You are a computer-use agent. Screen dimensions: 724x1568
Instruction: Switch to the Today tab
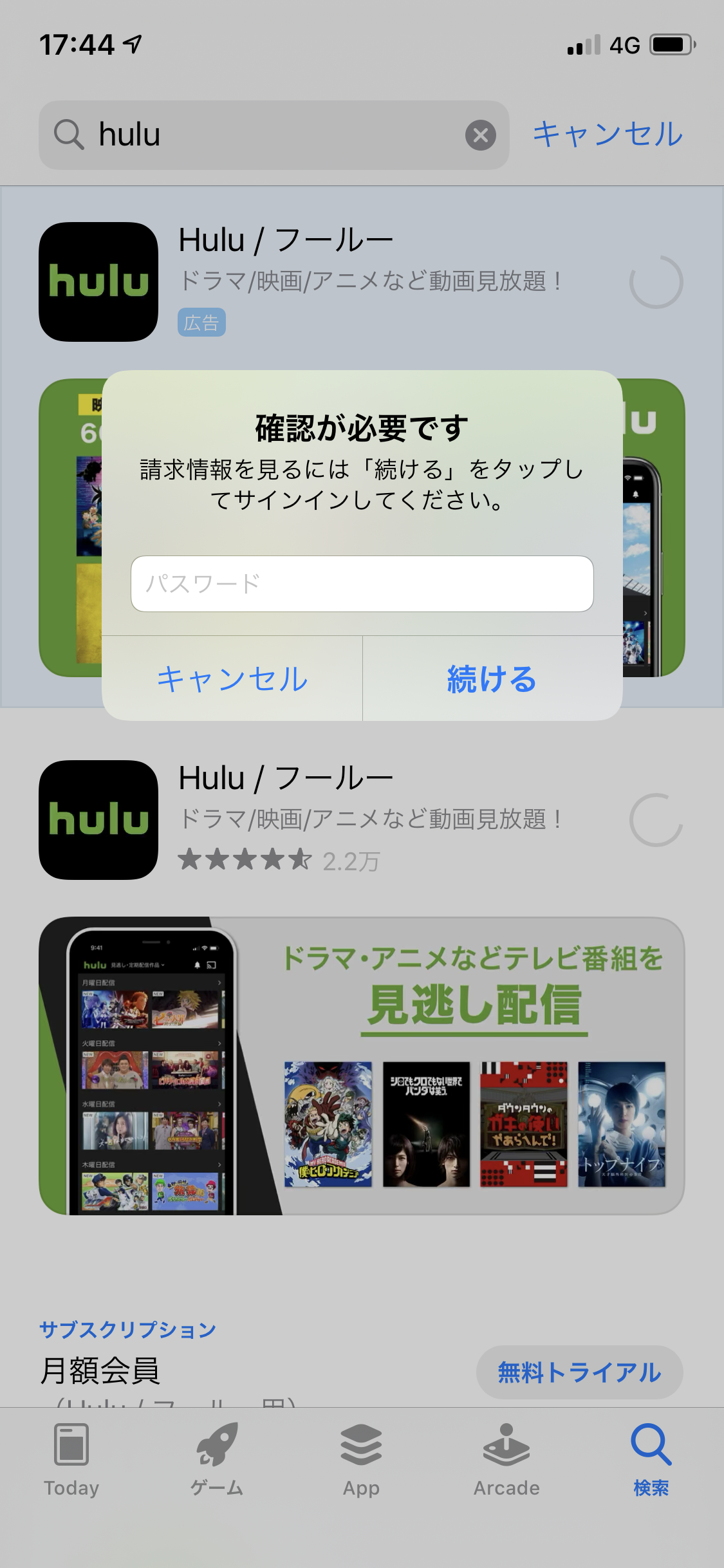(71, 1460)
